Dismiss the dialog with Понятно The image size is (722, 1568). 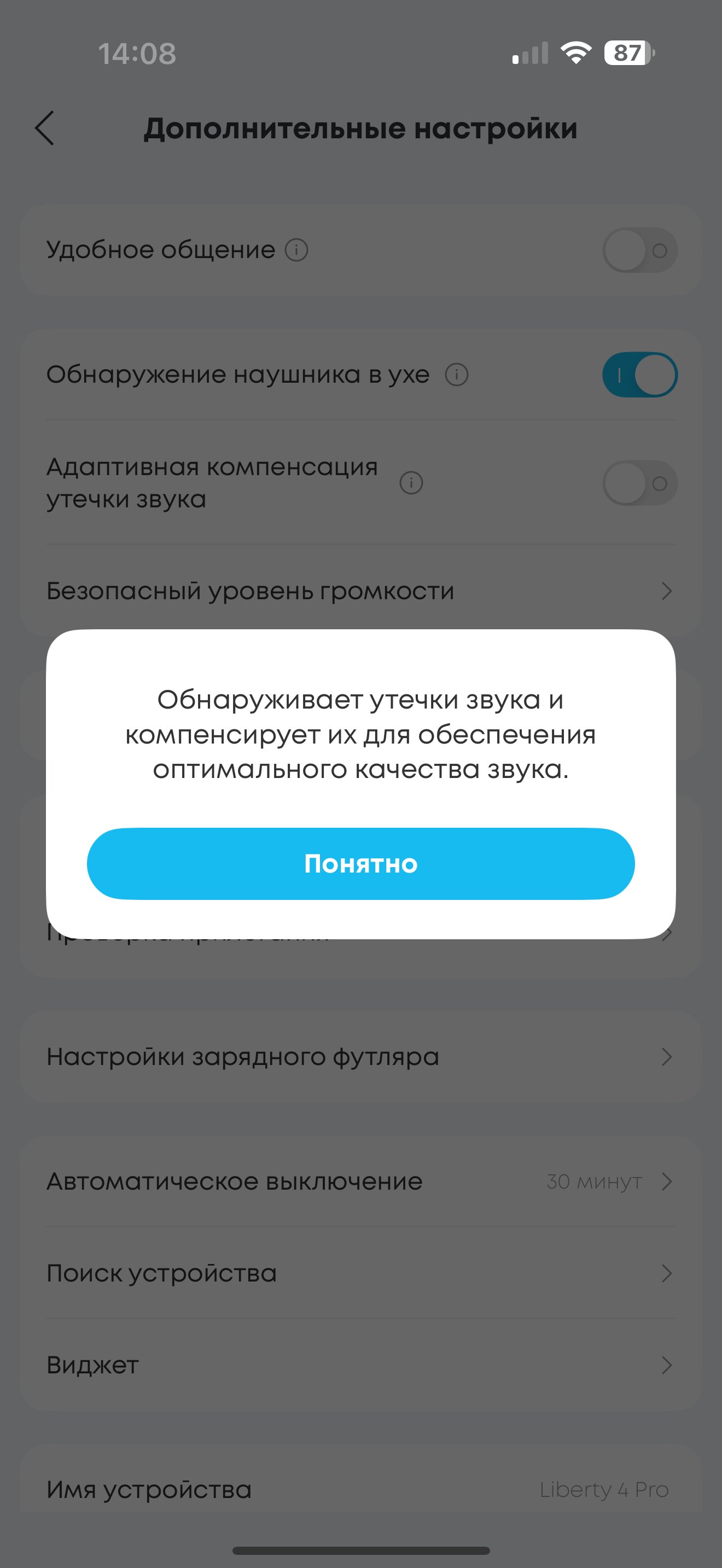pyautogui.click(x=360, y=863)
